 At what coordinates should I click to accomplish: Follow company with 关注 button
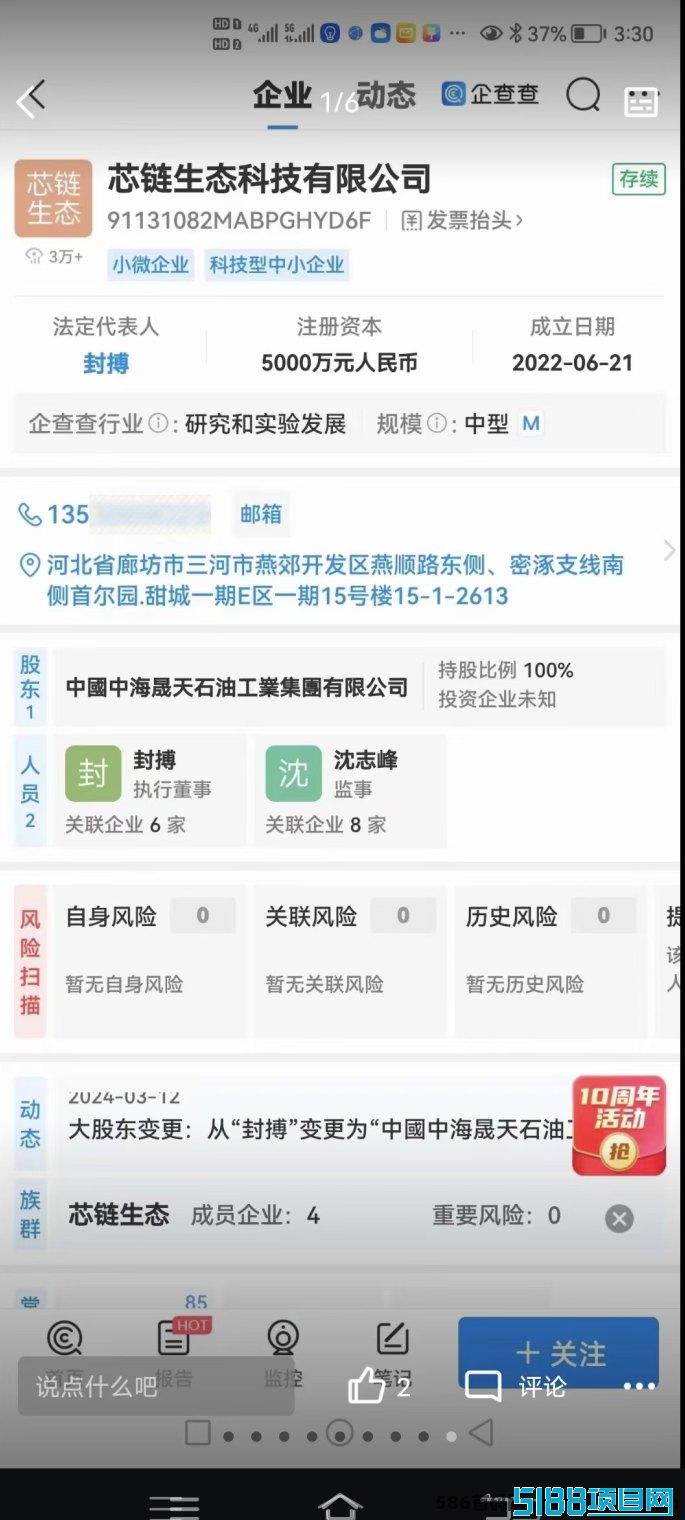pyautogui.click(x=558, y=1353)
